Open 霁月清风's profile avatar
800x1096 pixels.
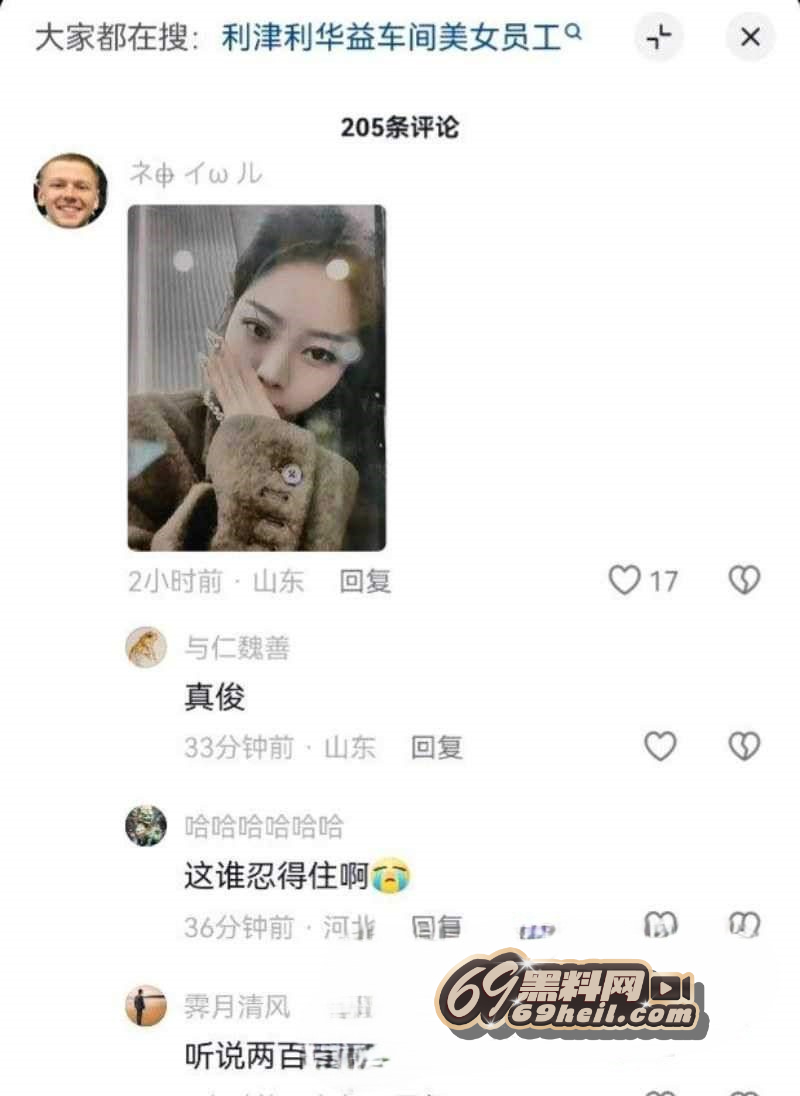coord(146,1005)
